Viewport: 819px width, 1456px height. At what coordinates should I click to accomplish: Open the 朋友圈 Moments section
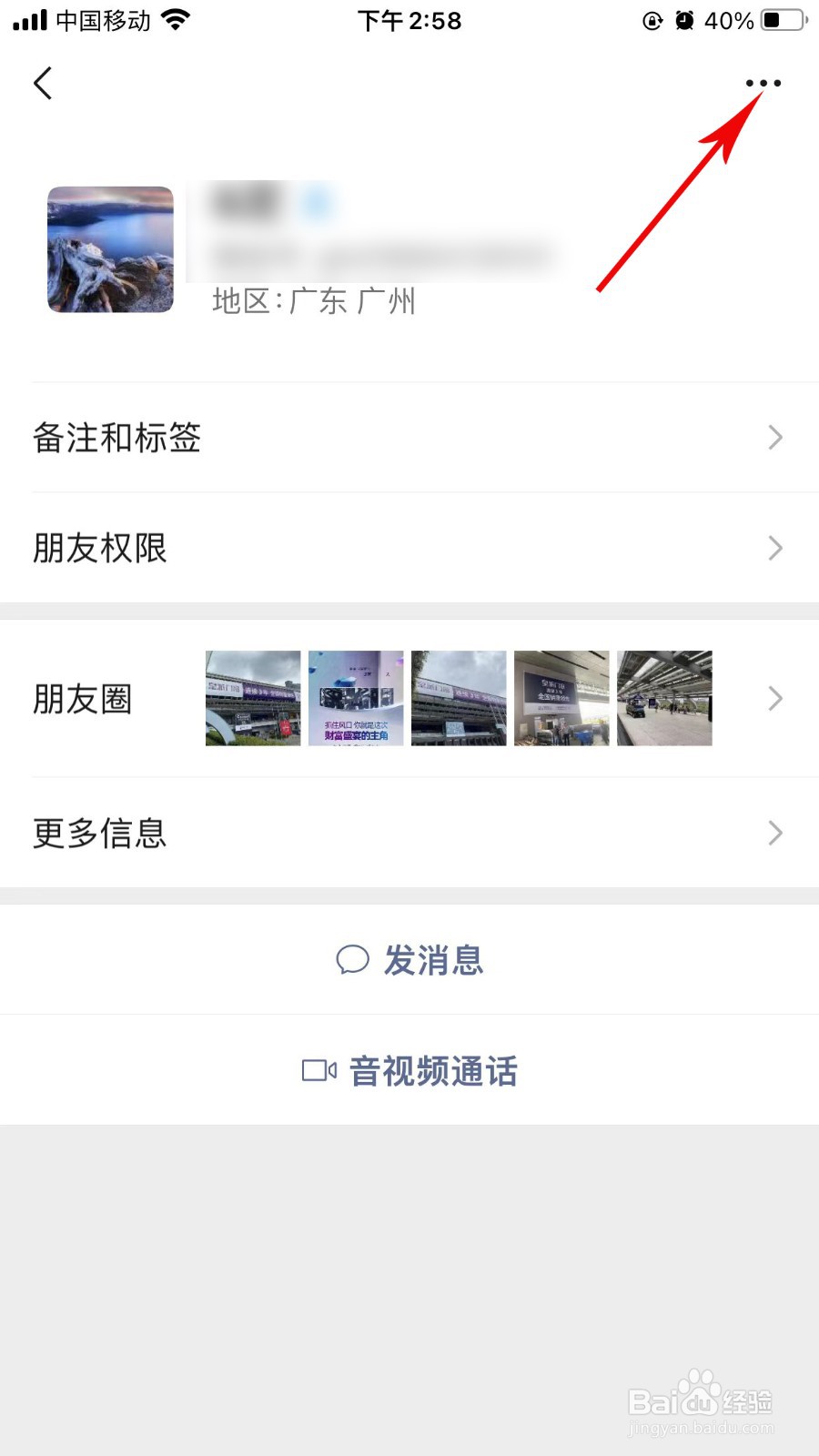(x=83, y=699)
